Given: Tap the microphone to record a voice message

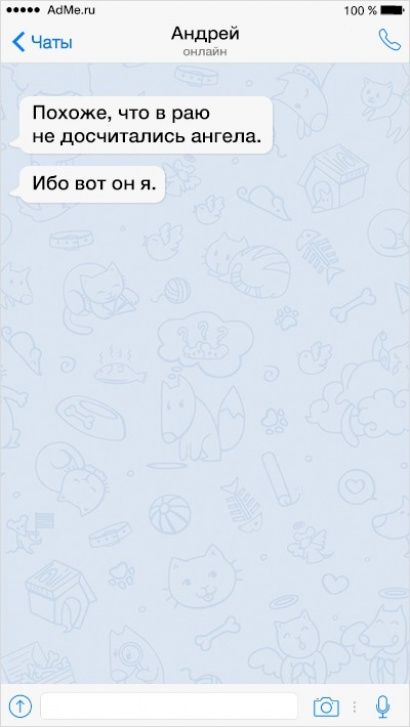Looking at the screenshot, I should click(x=383, y=706).
